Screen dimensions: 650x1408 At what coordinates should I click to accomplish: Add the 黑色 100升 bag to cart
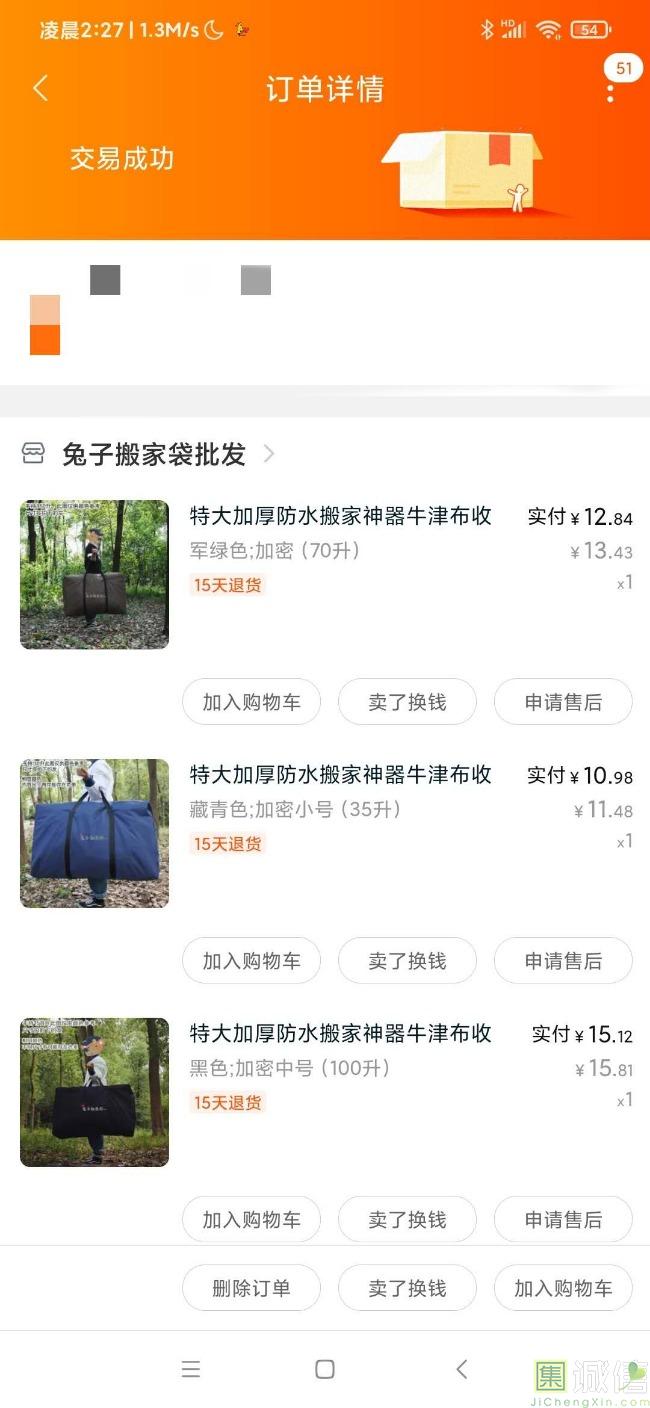point(251,1220)
